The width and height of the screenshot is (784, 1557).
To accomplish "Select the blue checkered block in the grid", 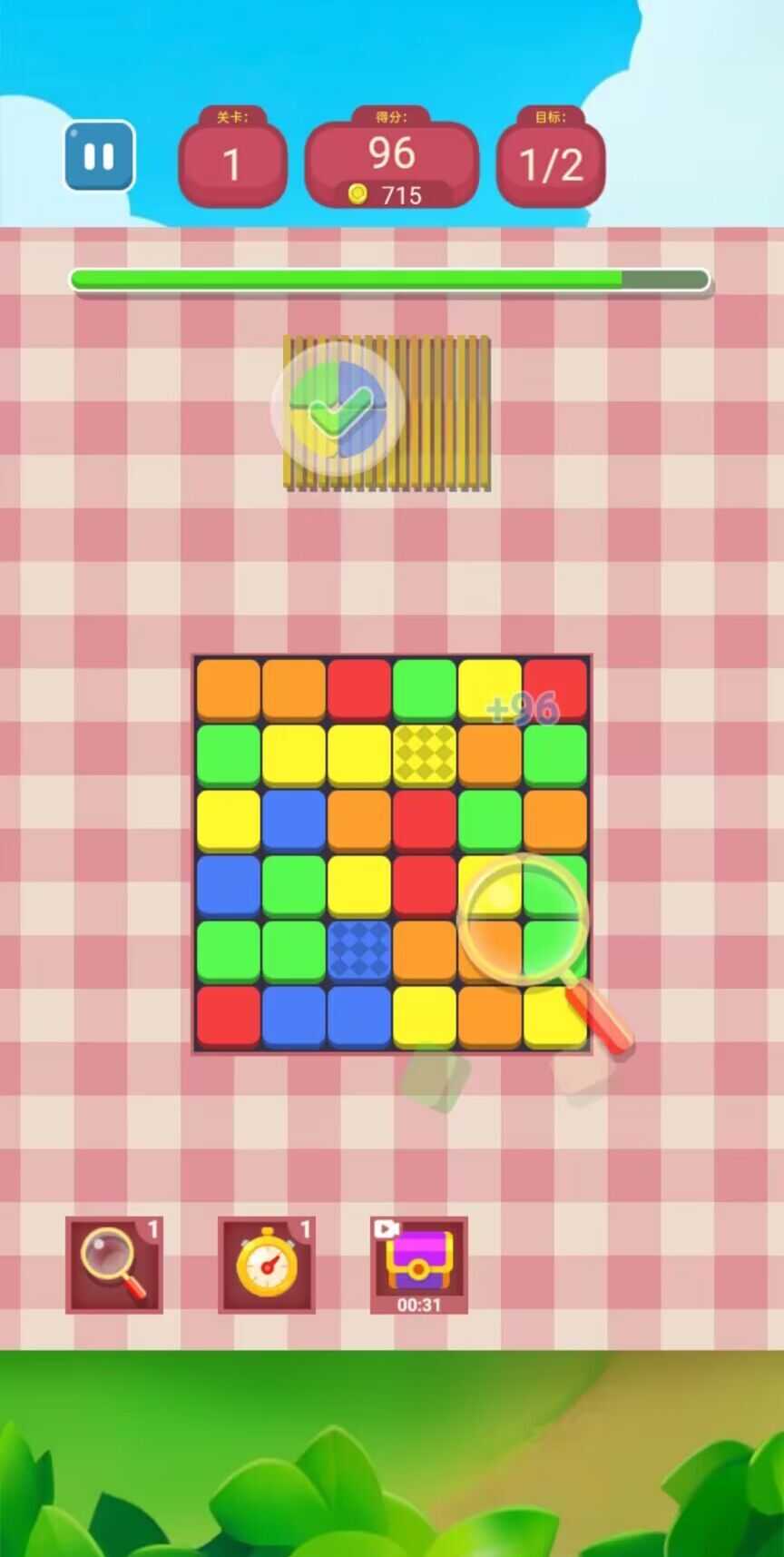I will tap(358, 951).
